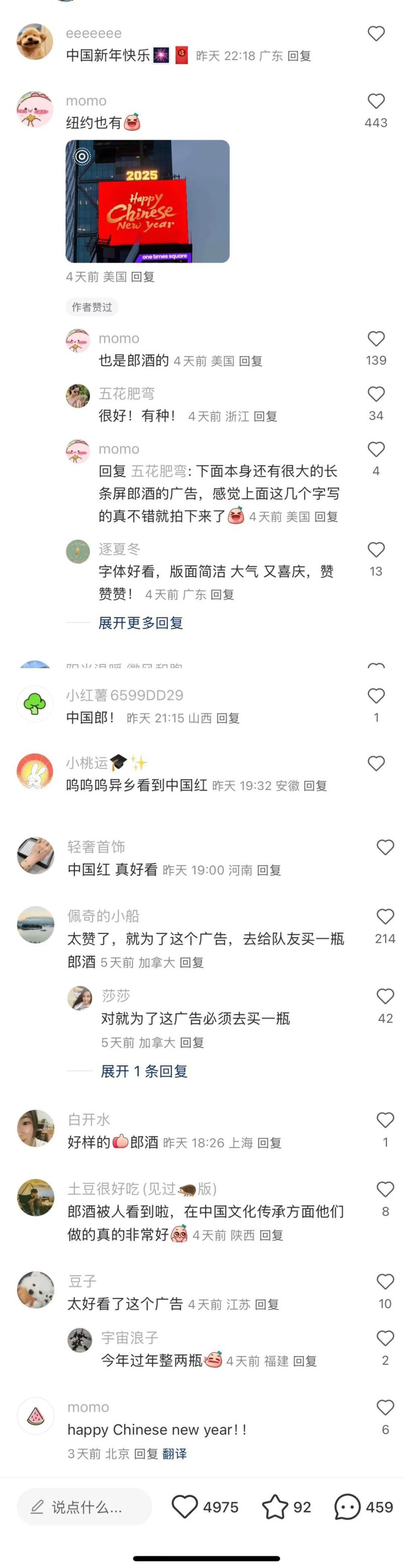The width and height of the screenshot is (403, 1568).
Task: Like 莎莎's reply
Action: (385, 996)
